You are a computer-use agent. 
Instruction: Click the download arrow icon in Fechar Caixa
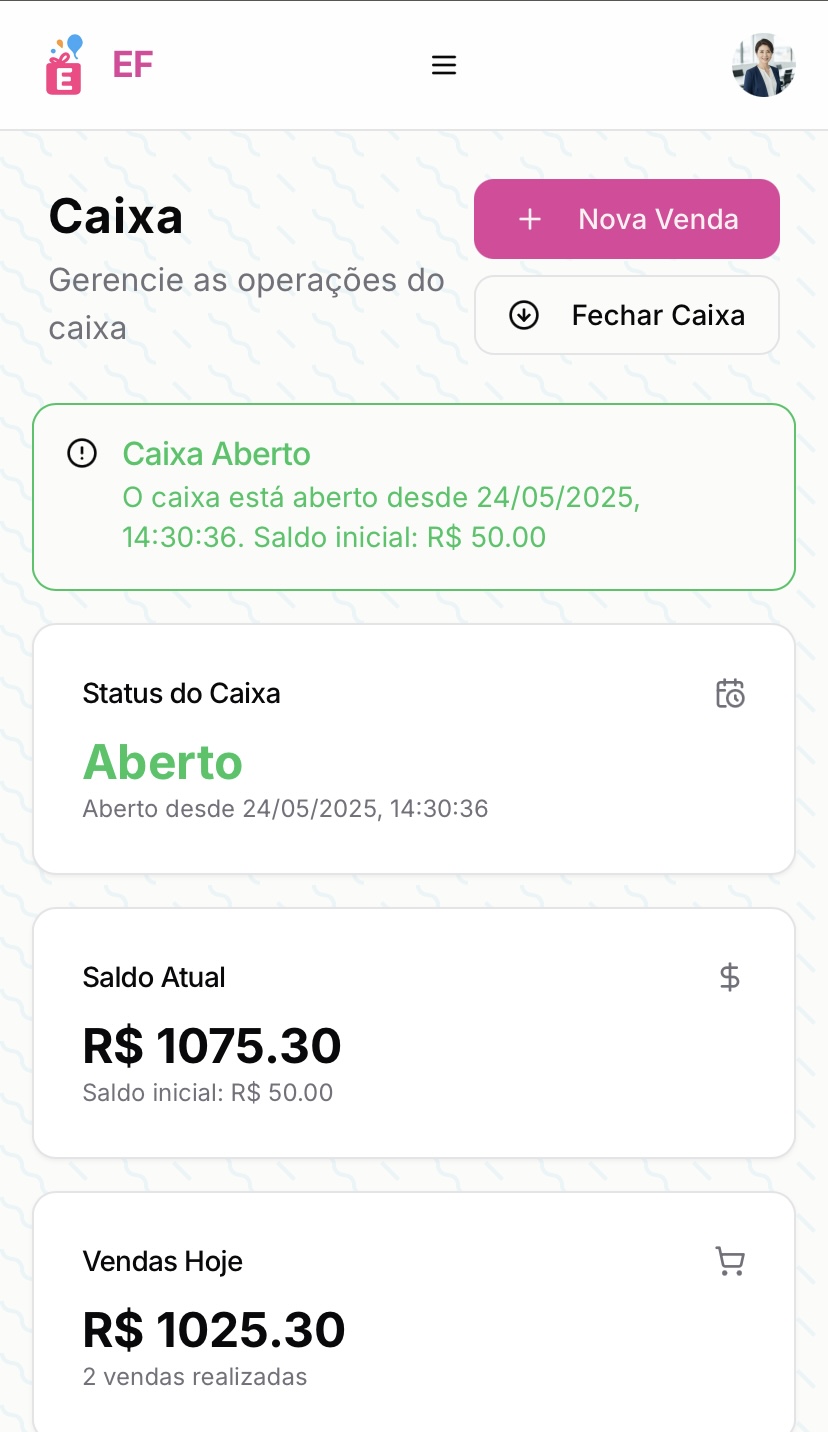tap(524, 315)
